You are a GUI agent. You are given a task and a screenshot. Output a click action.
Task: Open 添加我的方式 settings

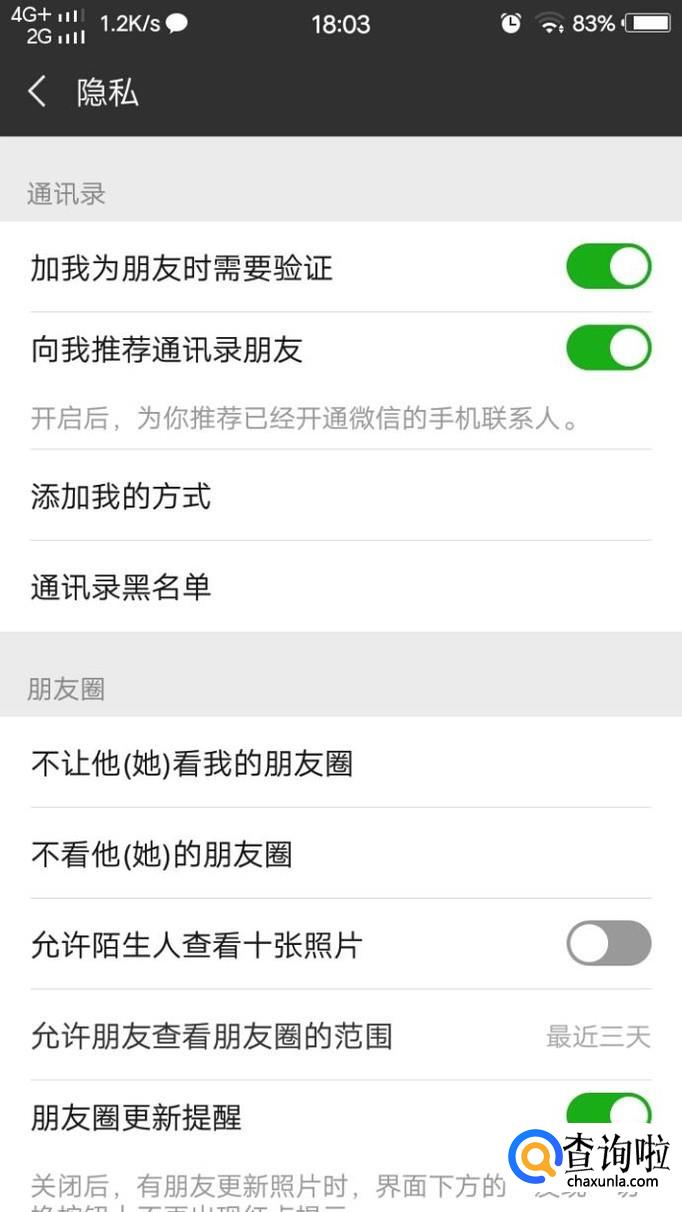(x=341, y=496)
